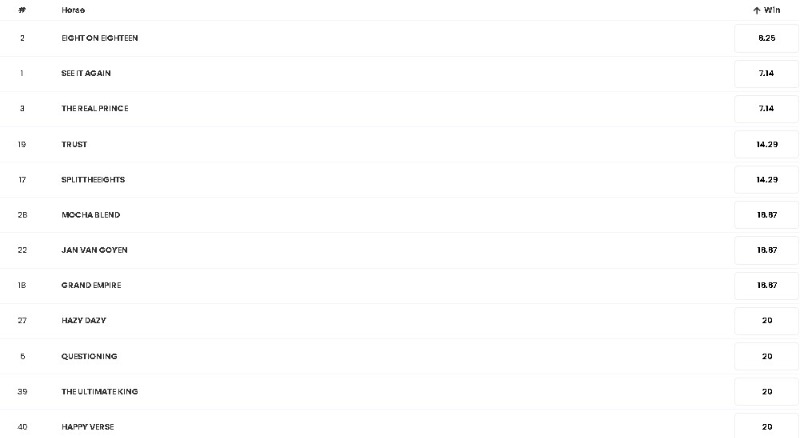Tap Grand Empire win odds button
Image resolution: width=800 pixels, height=438 pixels.
tap(766, 285)
